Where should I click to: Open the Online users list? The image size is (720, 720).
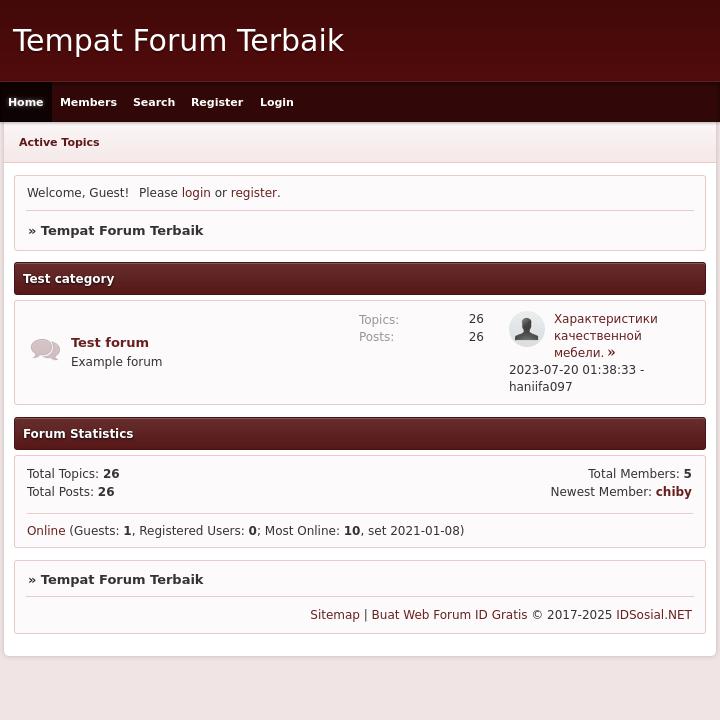[x=46, y=531]
